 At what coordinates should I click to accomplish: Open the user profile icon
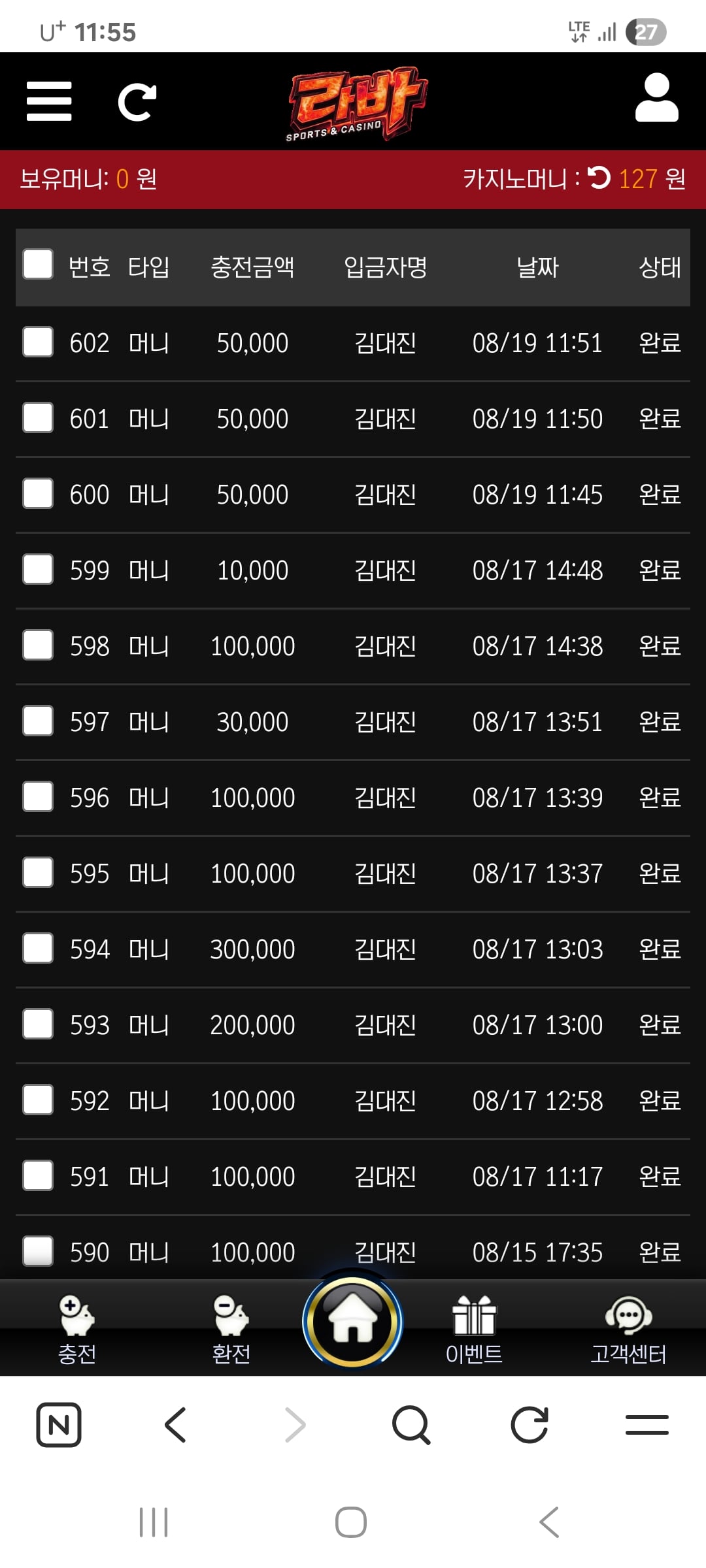click(x=657, y=98)
